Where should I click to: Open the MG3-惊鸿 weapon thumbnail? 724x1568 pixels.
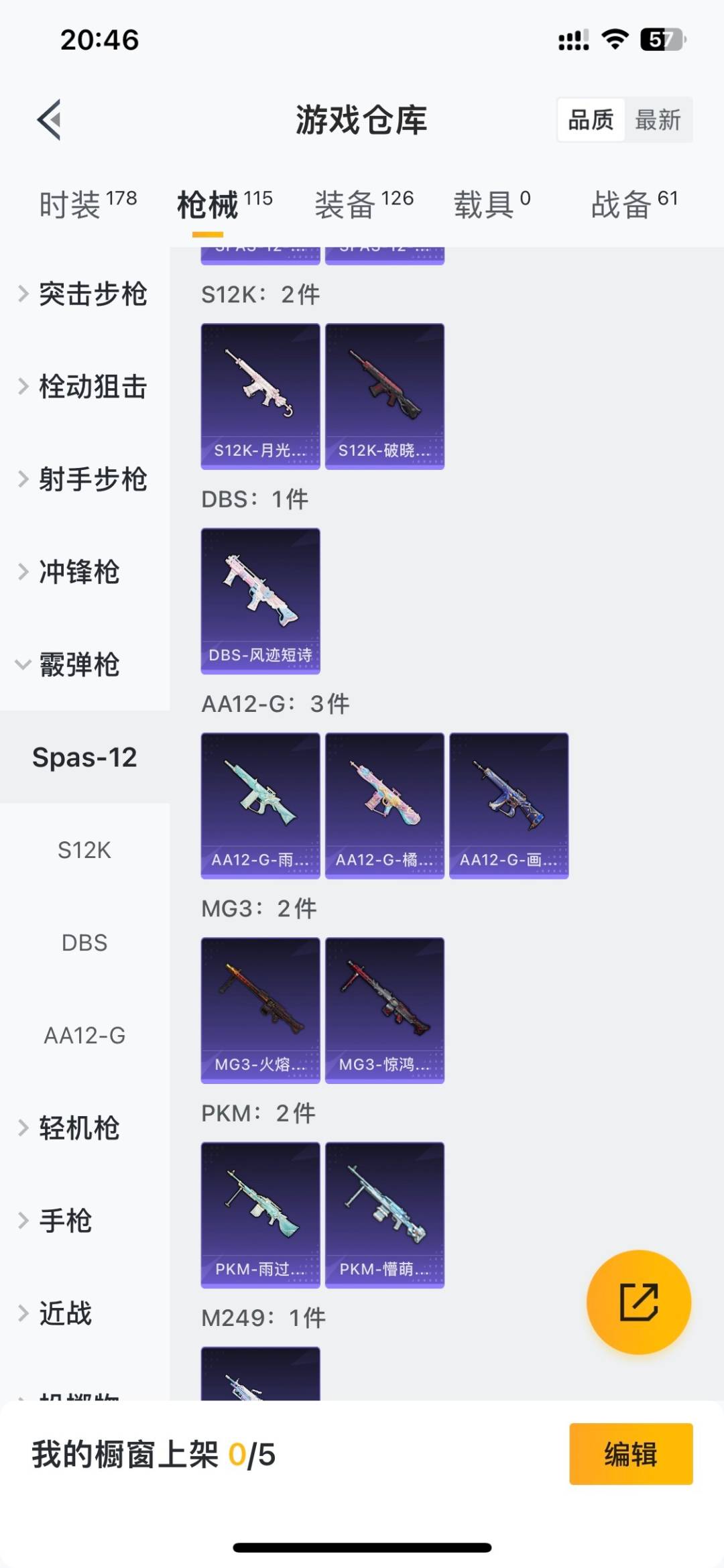[x=385, y=1011]
